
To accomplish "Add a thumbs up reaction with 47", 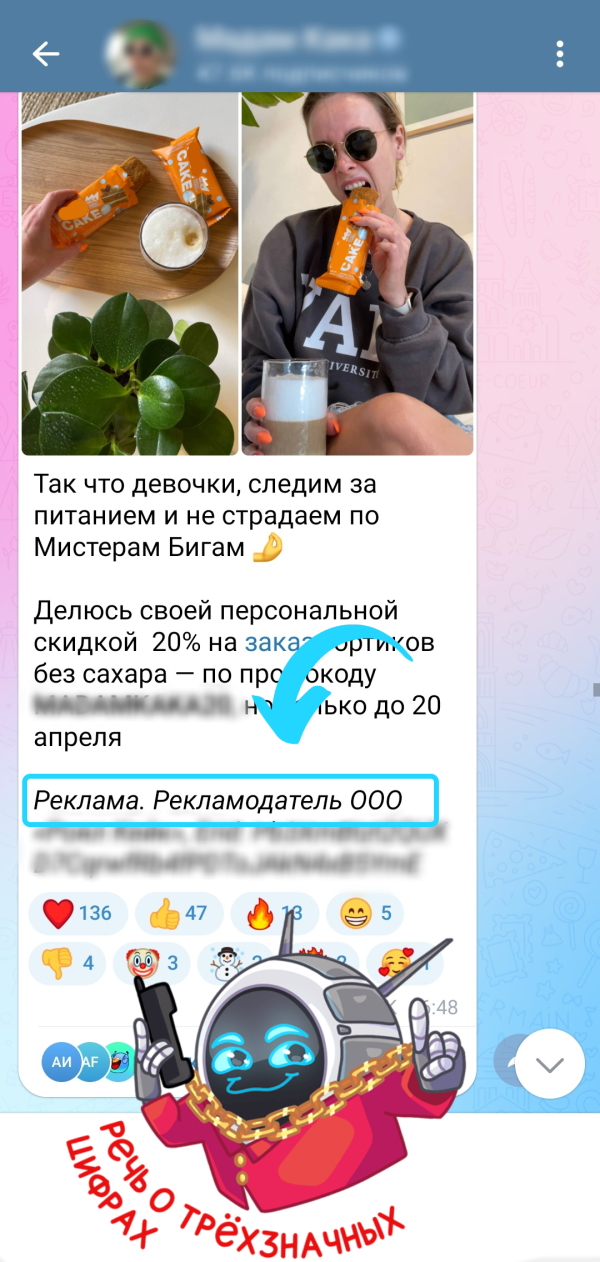I will 177,913.
